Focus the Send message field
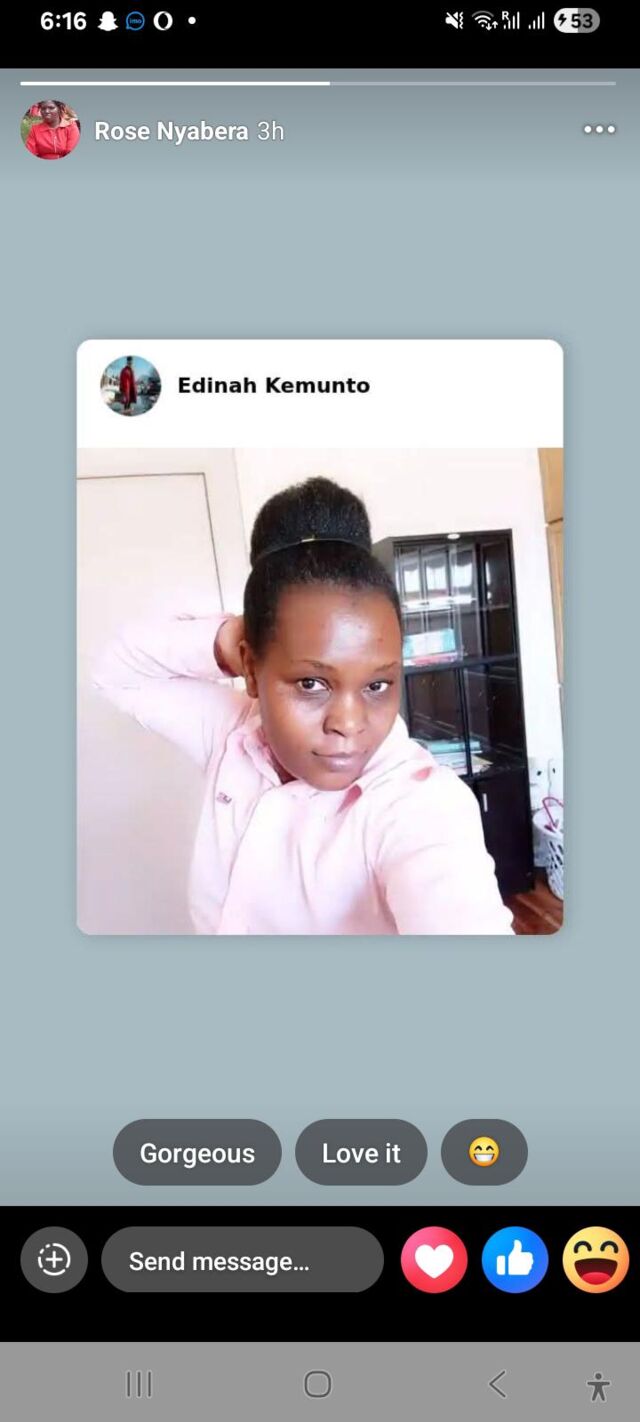This screenshot has height=1422, width=640. click(x=242, y=1260)
